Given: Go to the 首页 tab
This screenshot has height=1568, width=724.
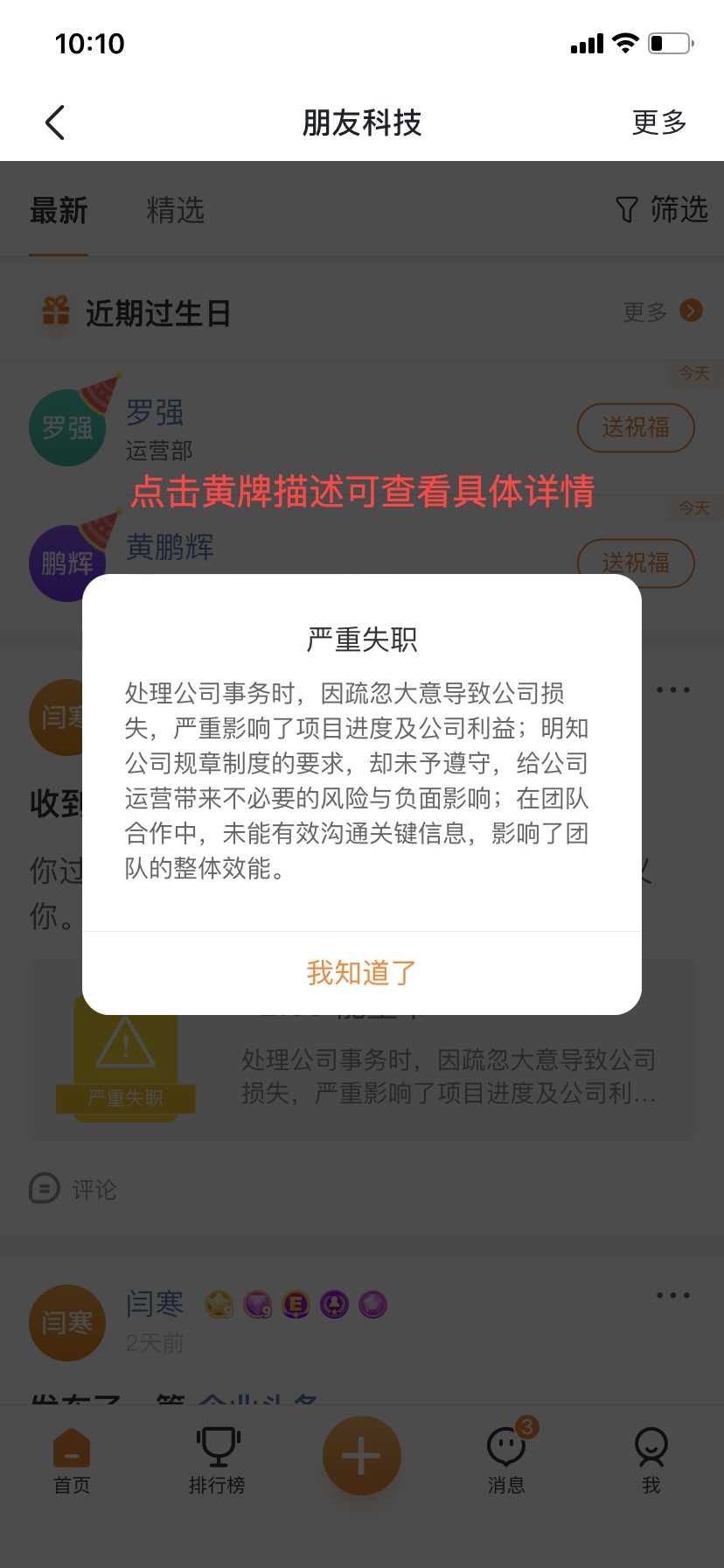Looking at the screenshot, I should click(x=72, y=1459).
